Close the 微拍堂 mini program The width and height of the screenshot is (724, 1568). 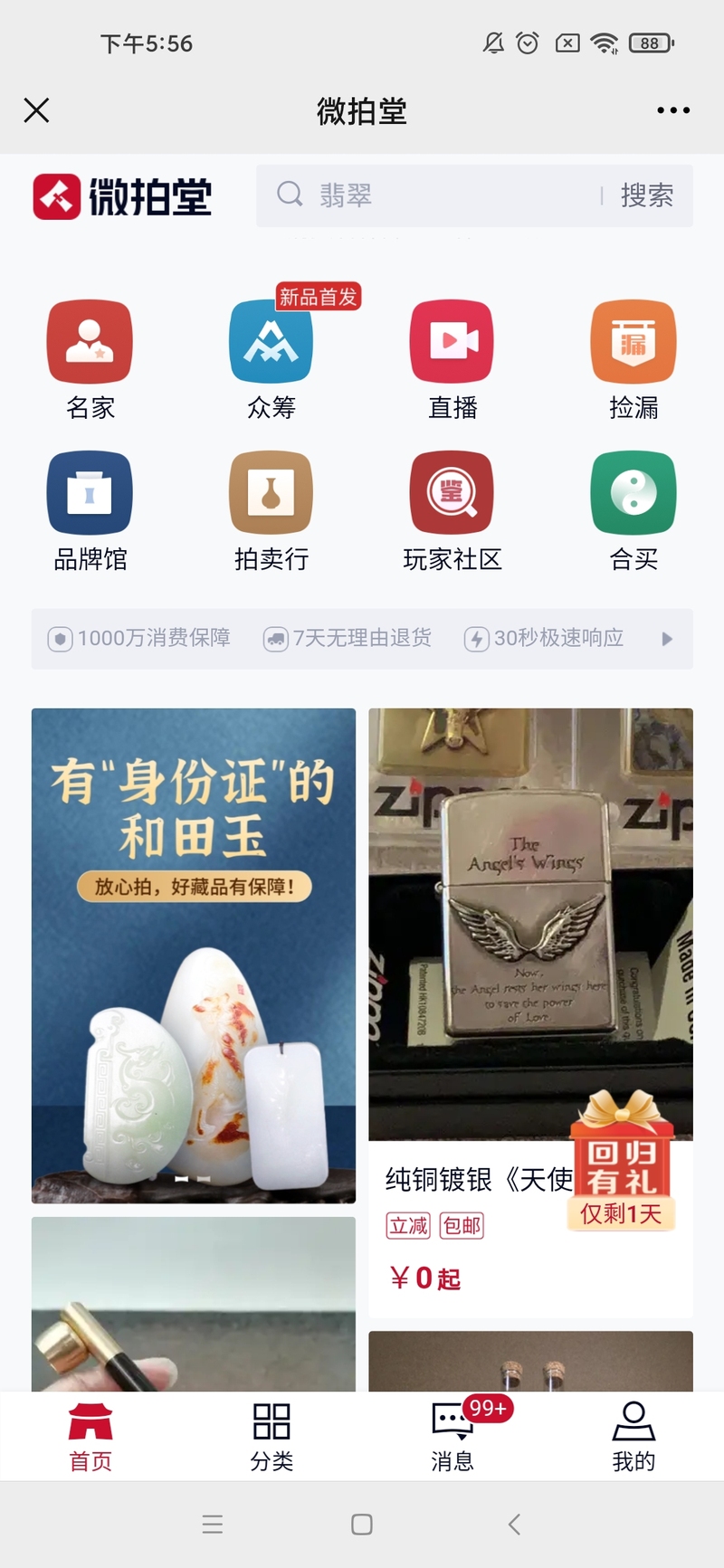click(x=36, y=110)
